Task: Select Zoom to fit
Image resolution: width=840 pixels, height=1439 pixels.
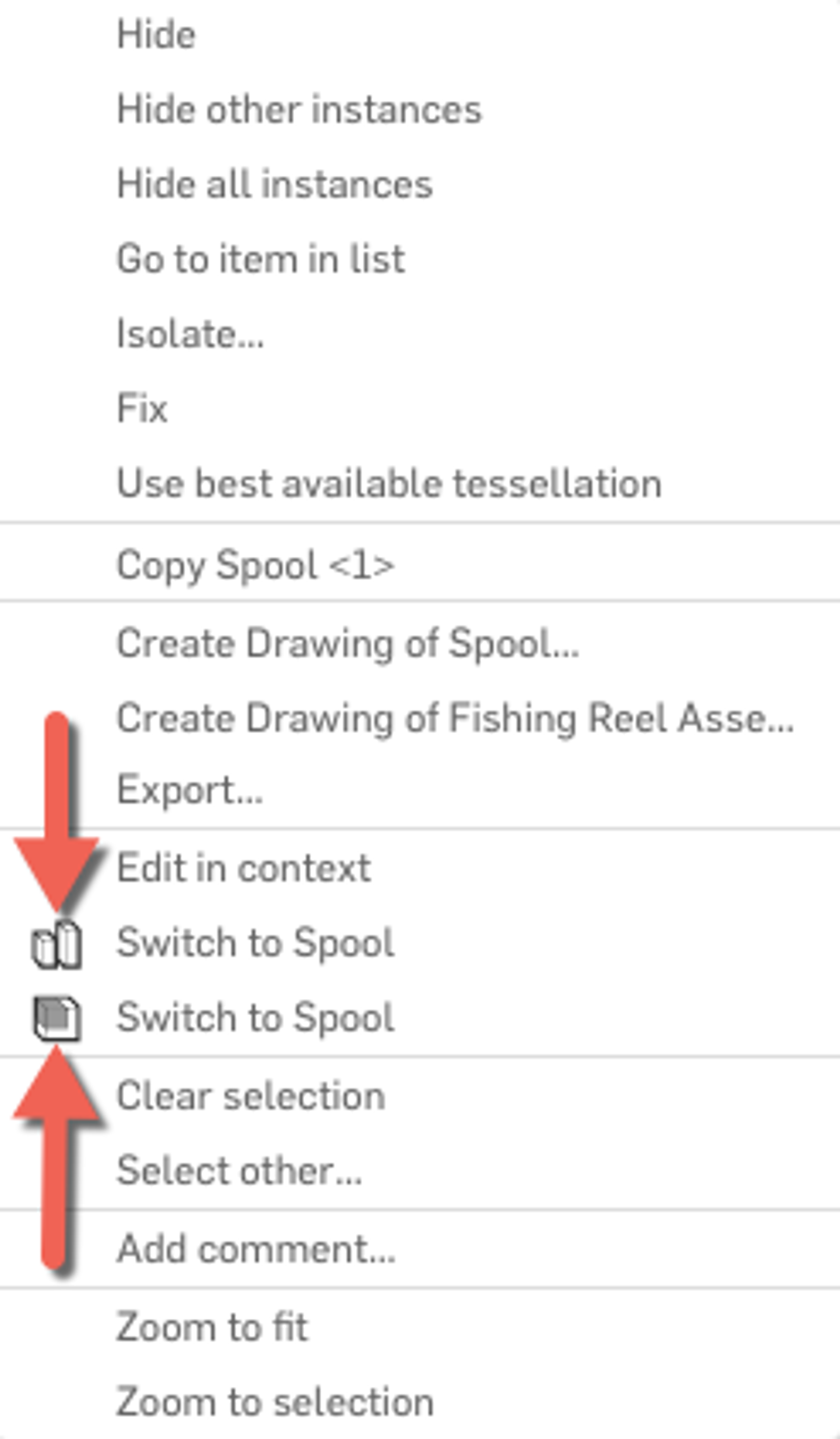Action: 212,1327
